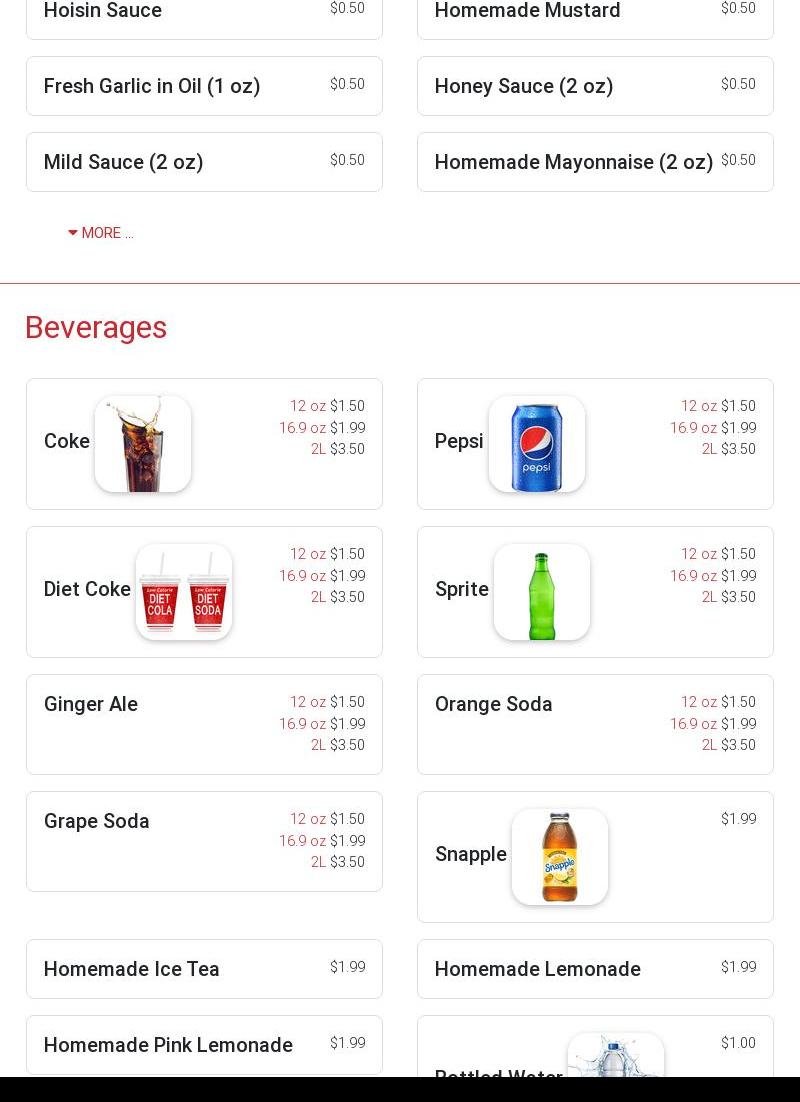Tap the Homemade Mustard item

point(595,14)
